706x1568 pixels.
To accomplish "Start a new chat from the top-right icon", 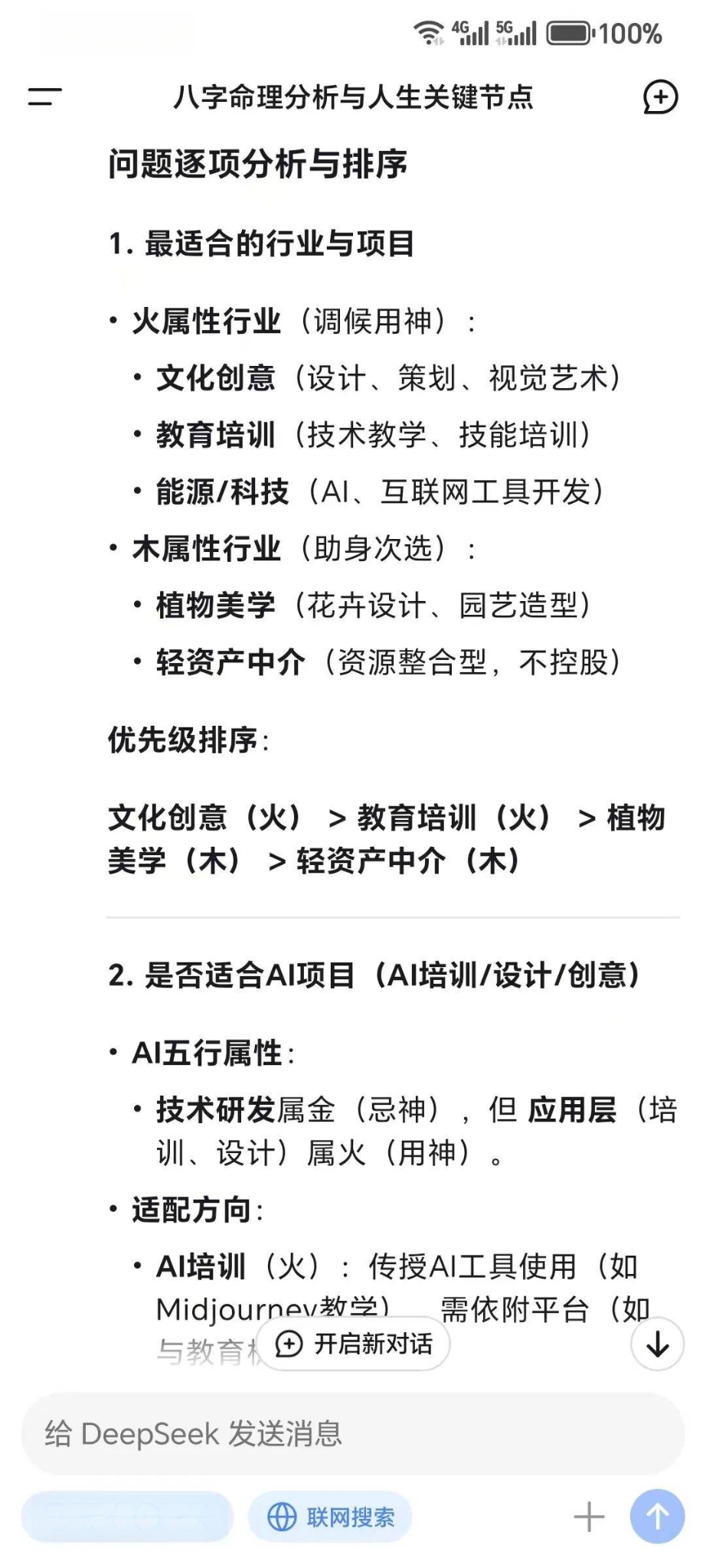I will (660, 97).
